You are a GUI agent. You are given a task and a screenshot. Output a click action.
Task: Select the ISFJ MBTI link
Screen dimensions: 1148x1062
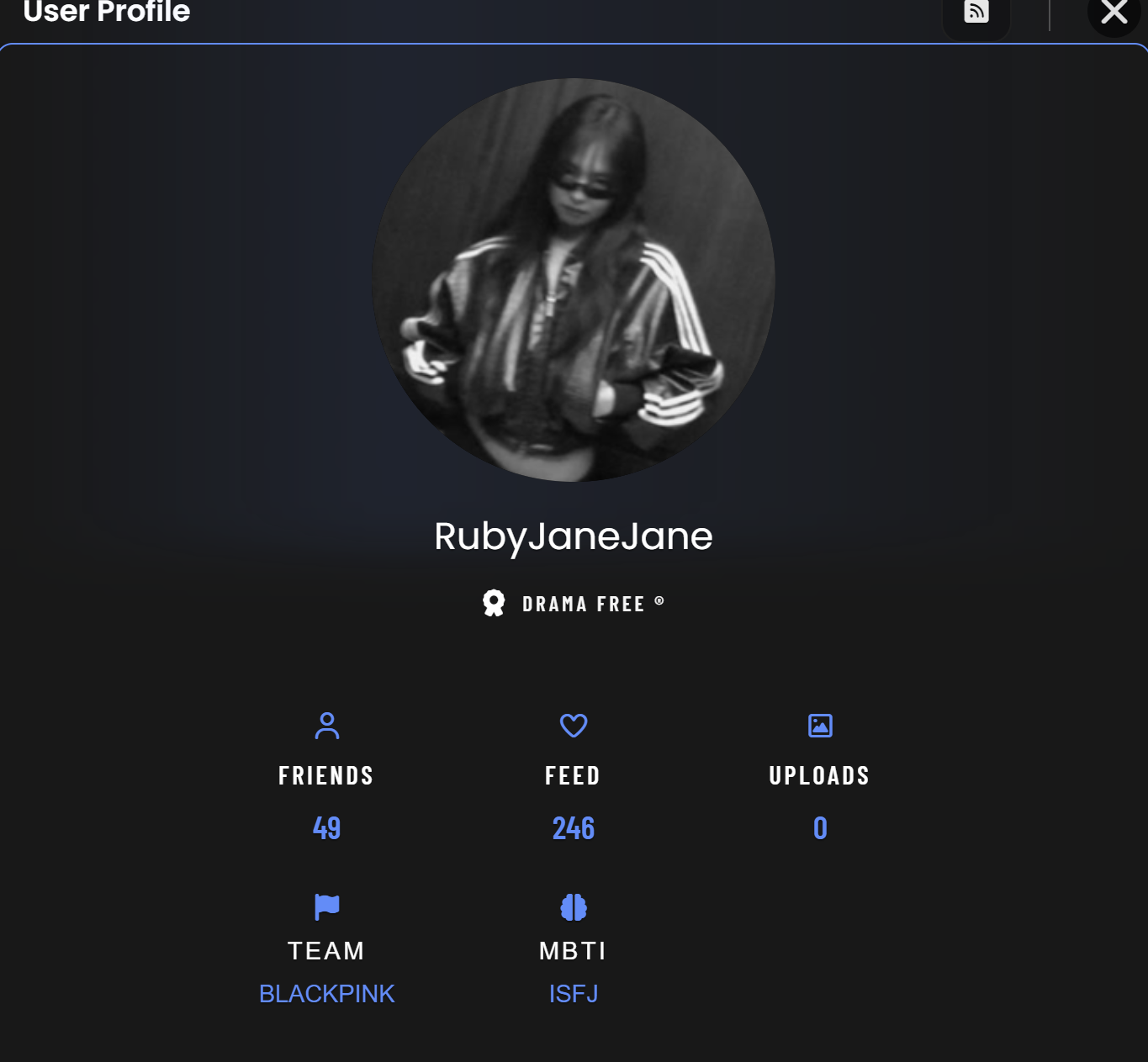point(574,994)
